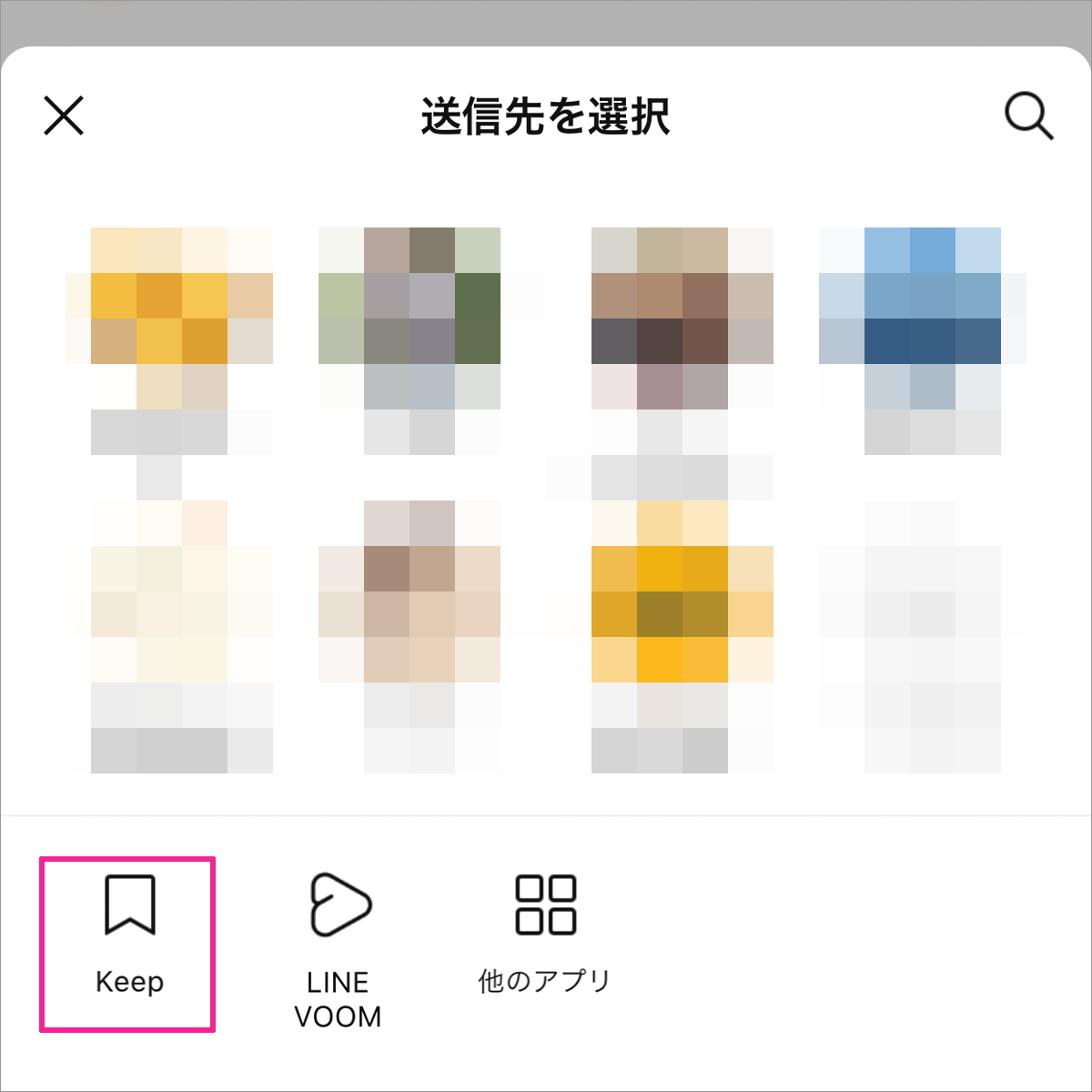Share to LINE VOOM

(338, 946)
